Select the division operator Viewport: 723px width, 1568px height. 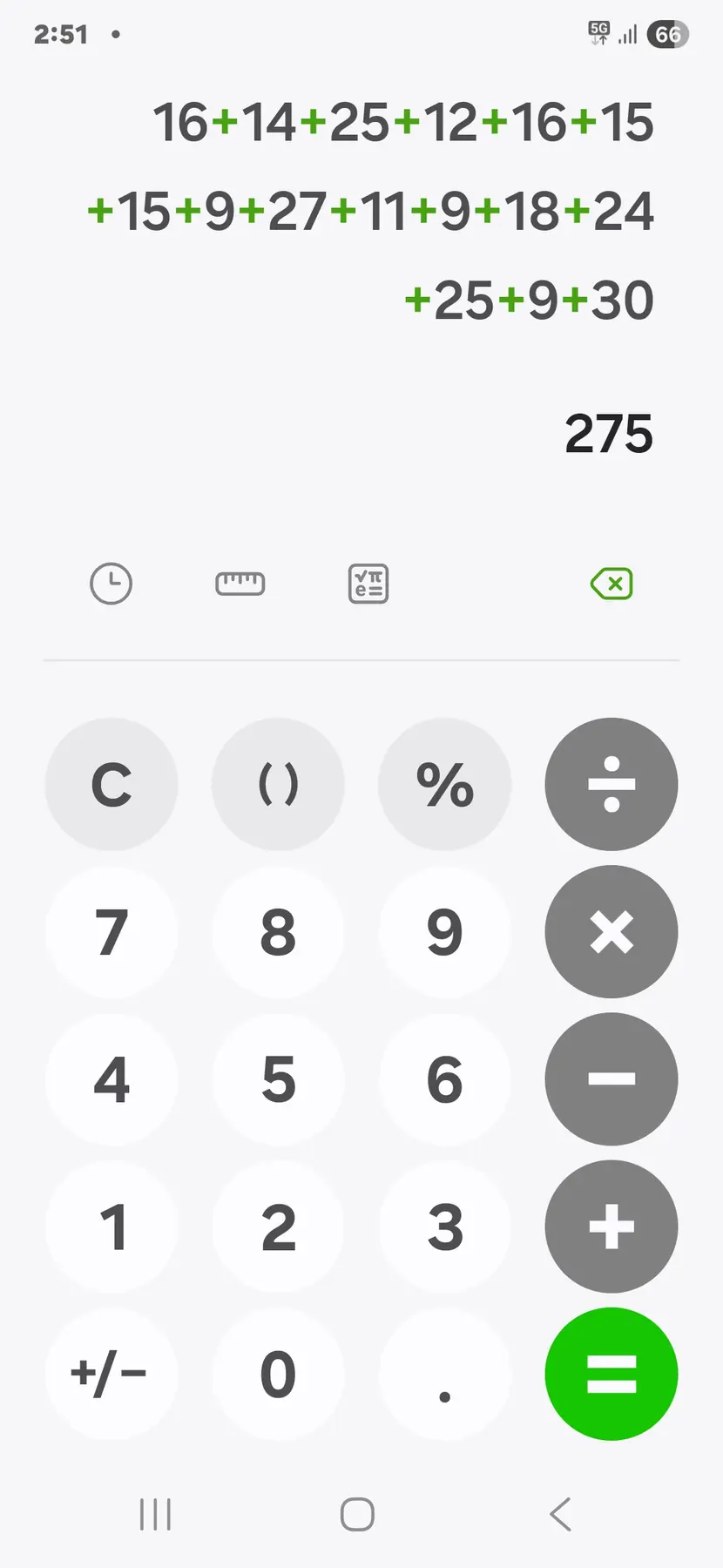point(612,784)
